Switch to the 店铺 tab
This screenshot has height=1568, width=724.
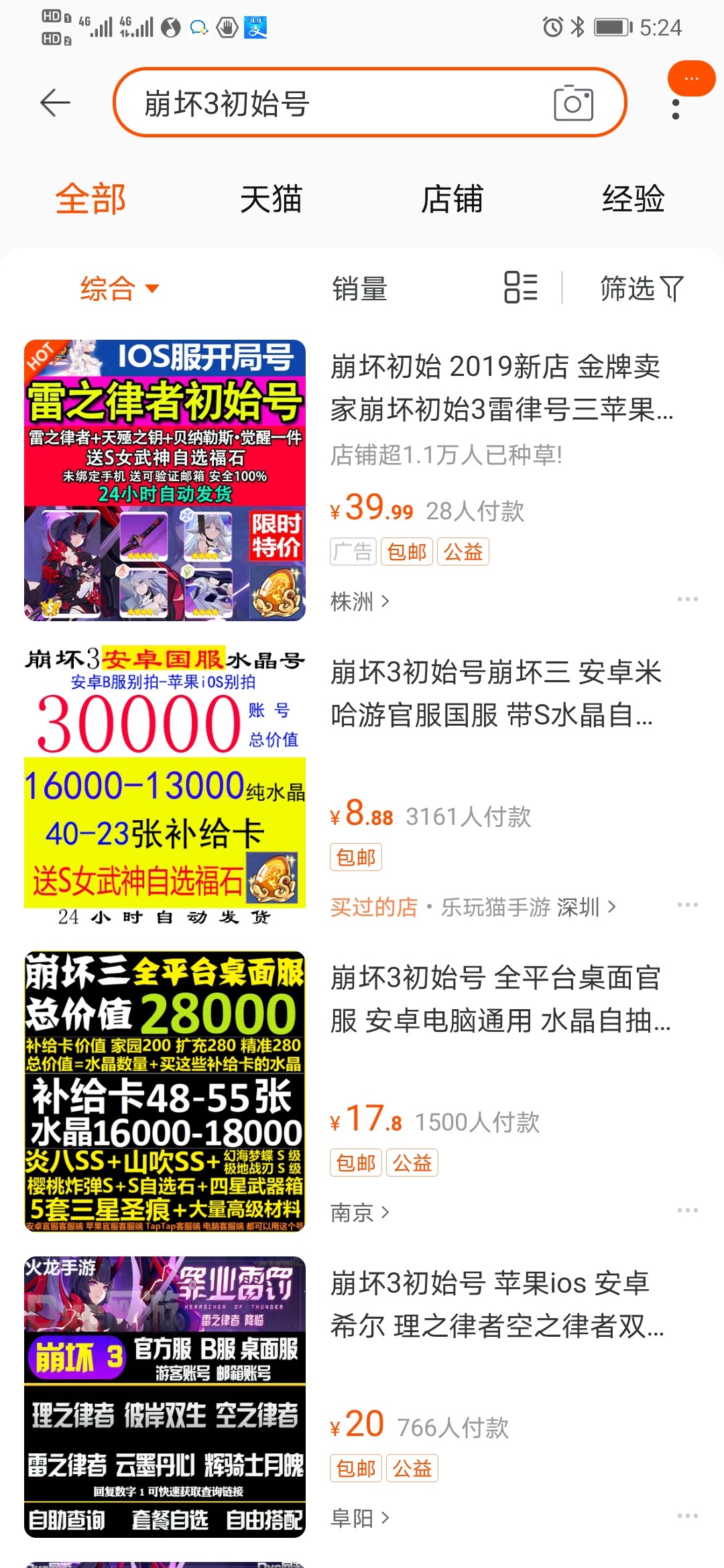(x=452, y=199)
